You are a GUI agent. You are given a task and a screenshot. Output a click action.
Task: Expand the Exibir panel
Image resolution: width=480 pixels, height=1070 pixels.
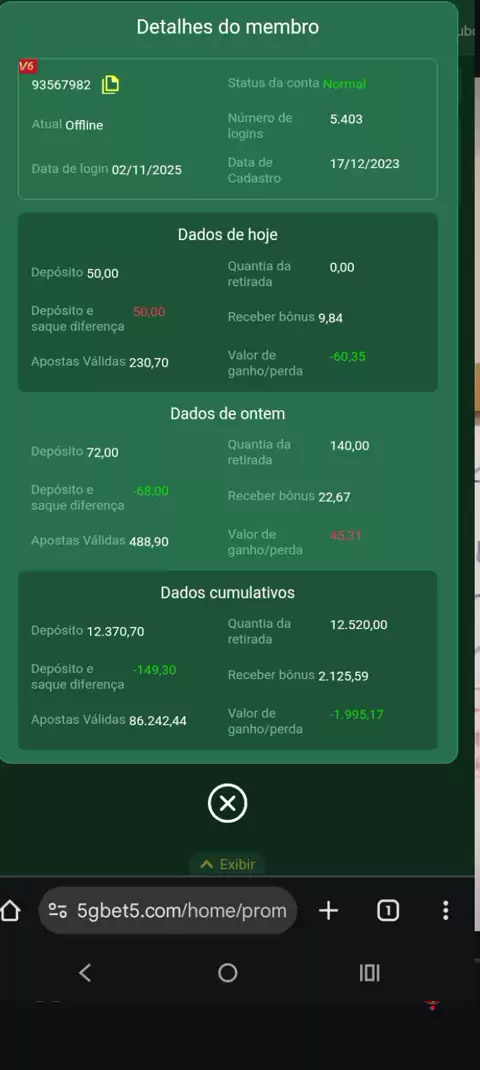(x=227, y=865)
